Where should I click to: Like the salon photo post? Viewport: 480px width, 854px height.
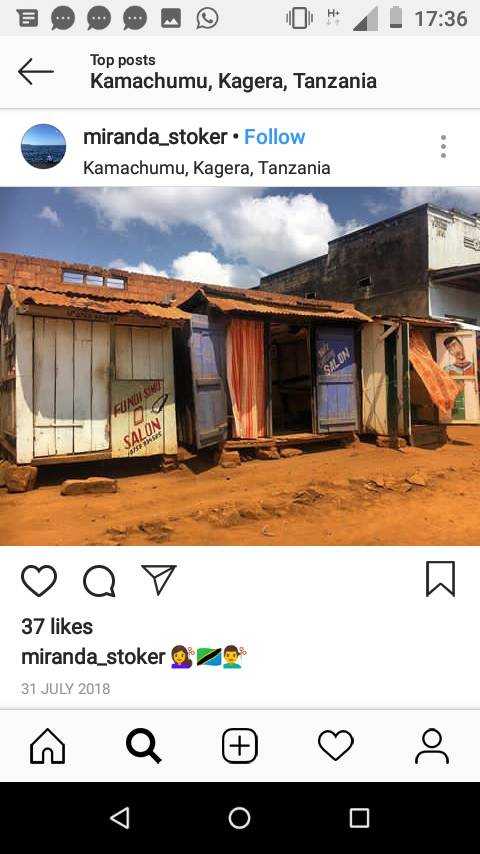39,581
